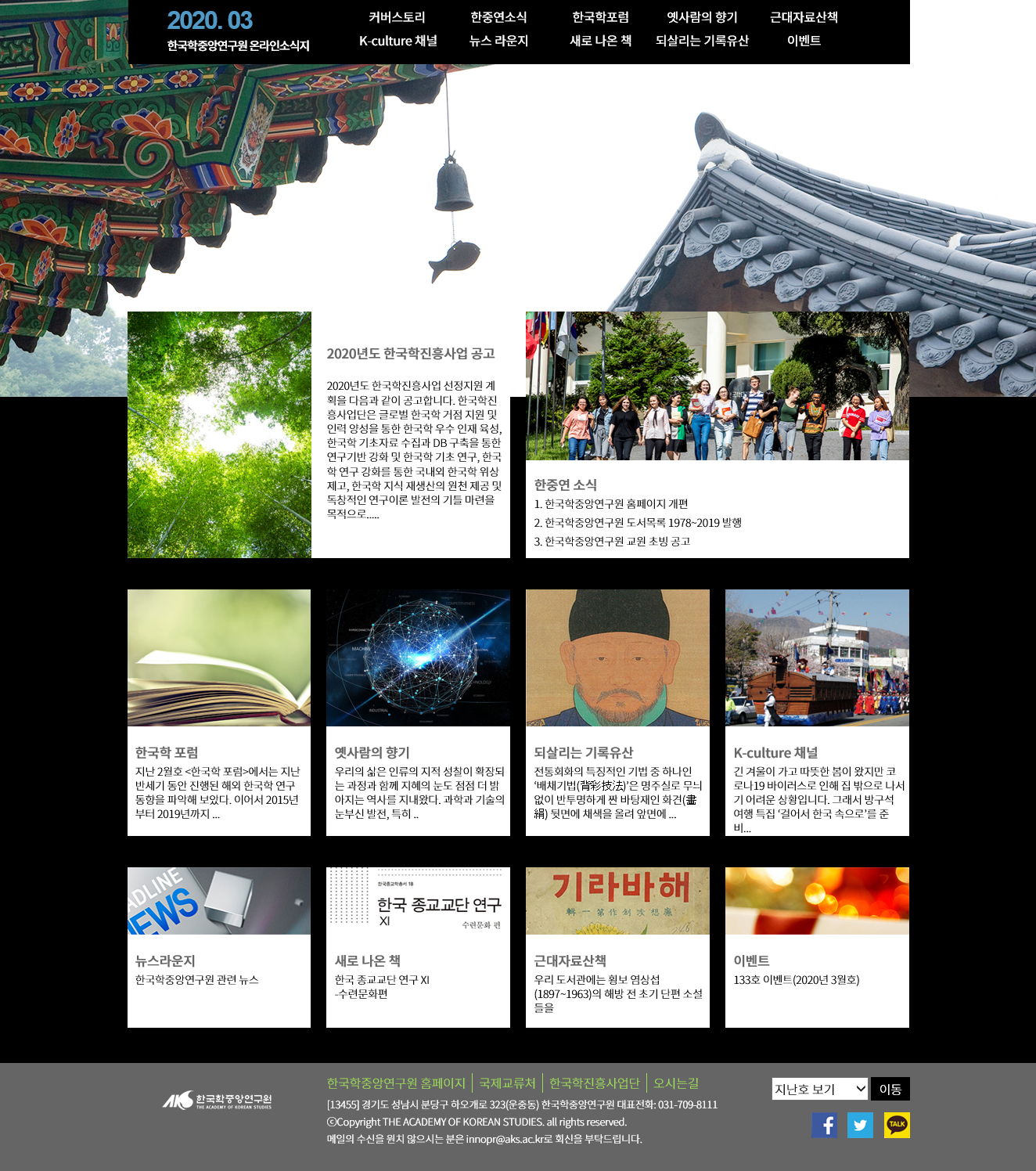Open link 교원 초빙 공고
Viewport: 1036px width, 1171px height.
(612, 542)
